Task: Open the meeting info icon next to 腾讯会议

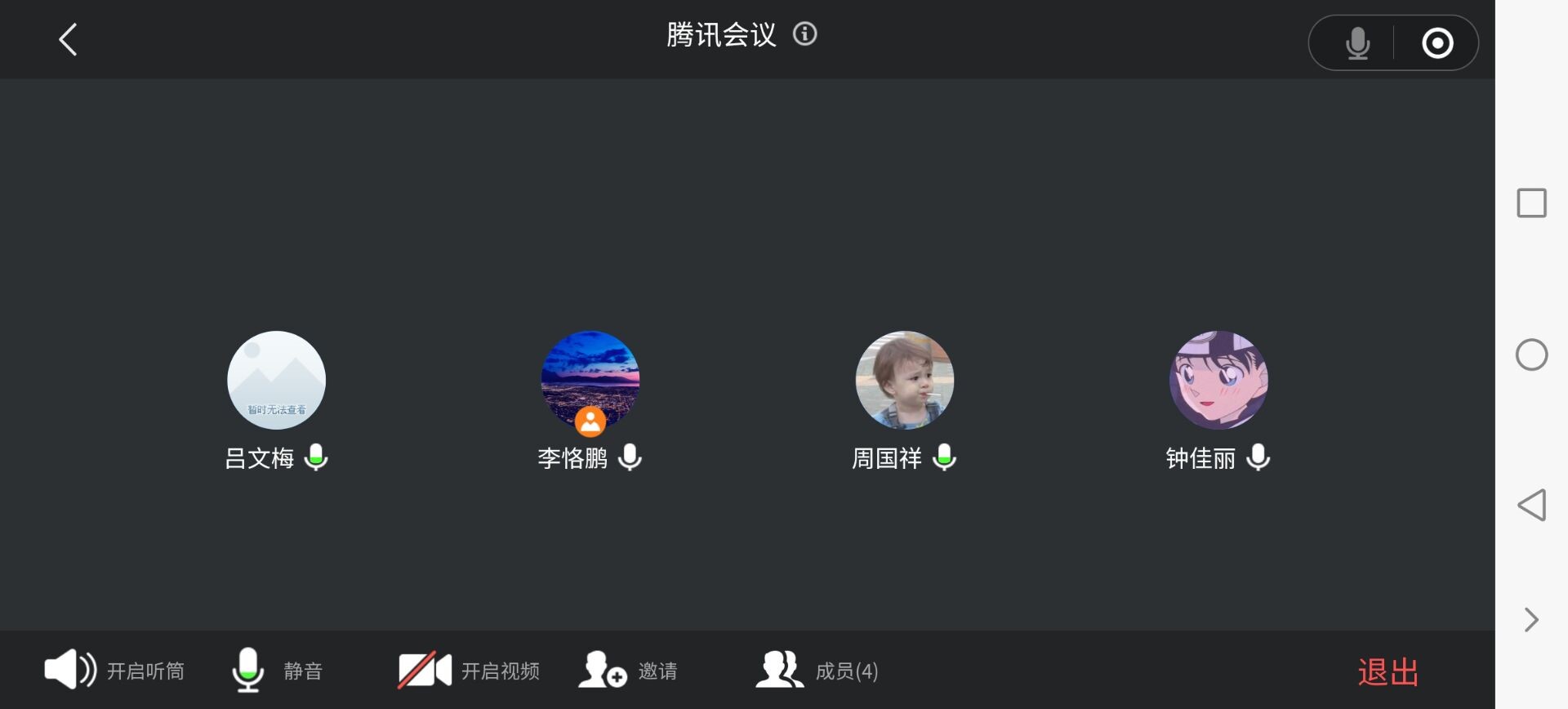Action: (x=804, y=34)
